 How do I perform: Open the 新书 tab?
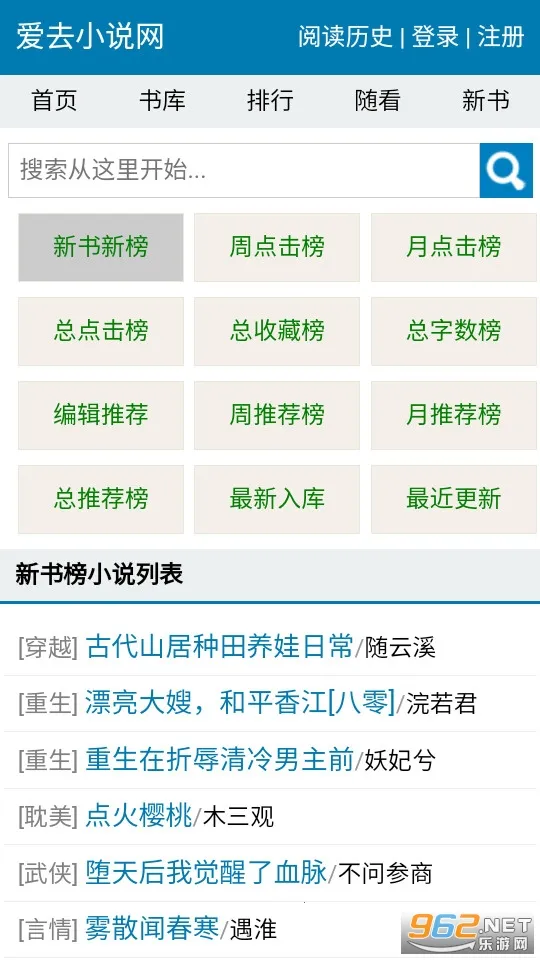coord(486,101)
